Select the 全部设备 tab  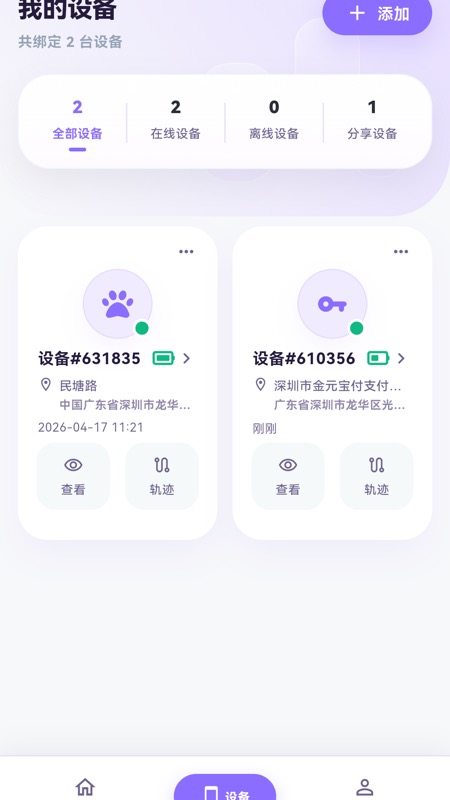pyautogui.click(x=78, y=122)
